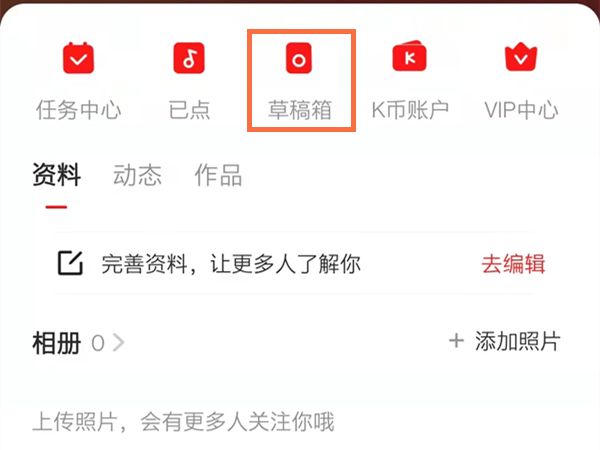Tap 去编辑 to edit profile

point(513,264)
